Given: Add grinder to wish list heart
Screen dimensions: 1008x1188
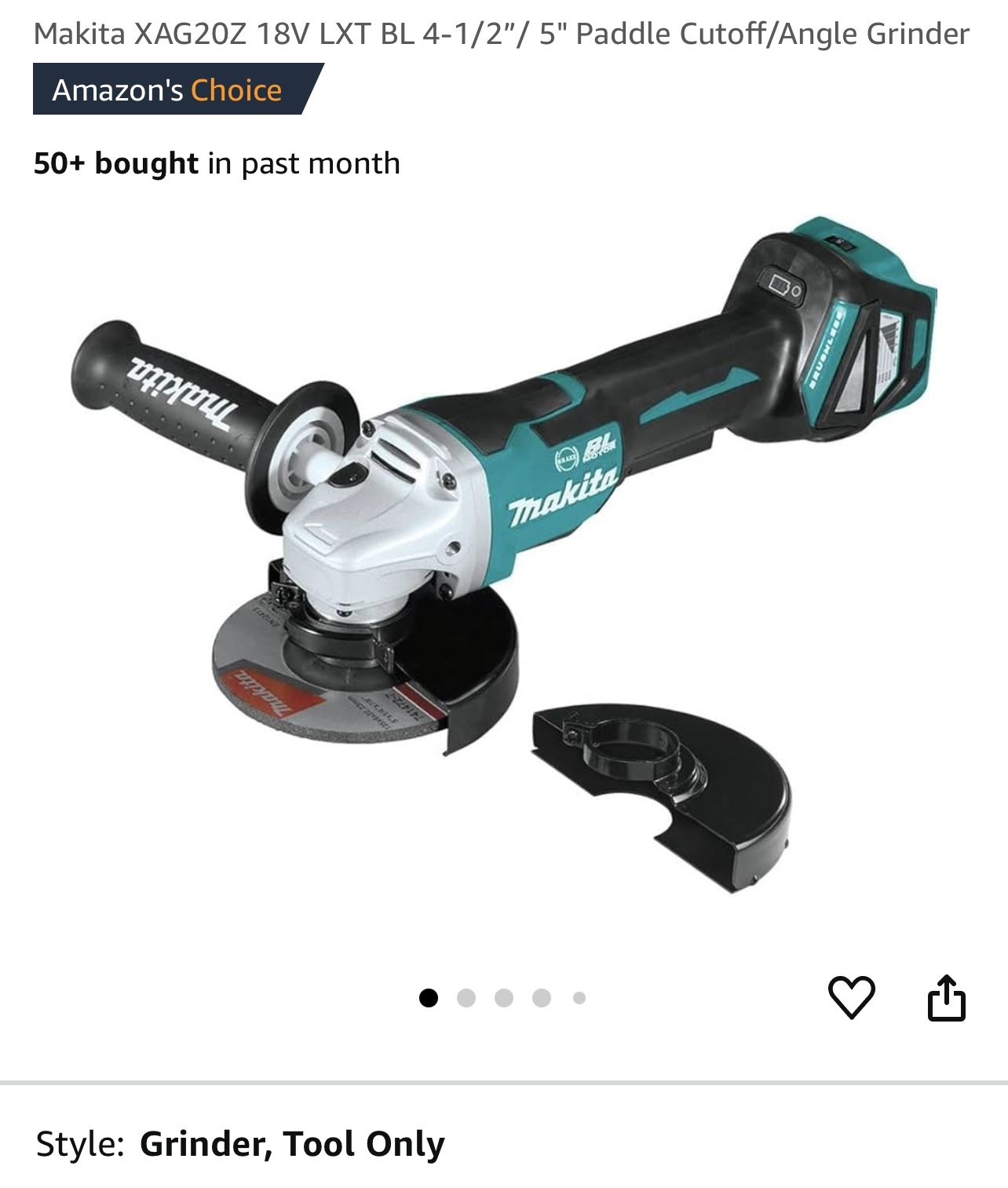Looking at the screenshot, I should click(851, 997).
